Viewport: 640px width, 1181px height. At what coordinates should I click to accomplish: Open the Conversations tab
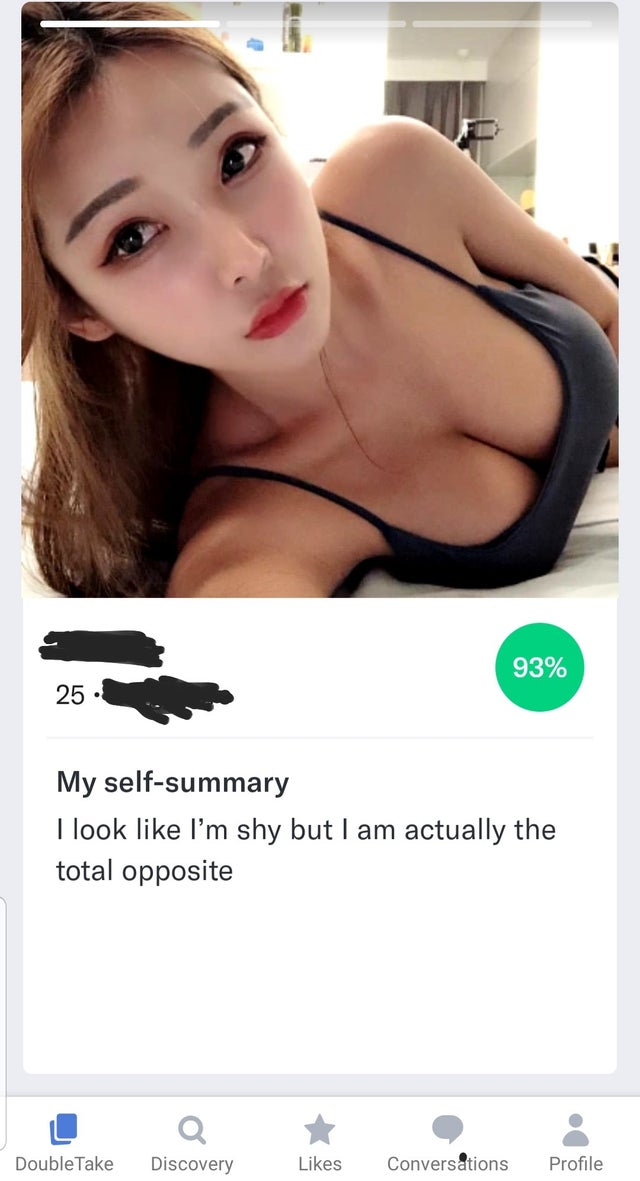448,1143
